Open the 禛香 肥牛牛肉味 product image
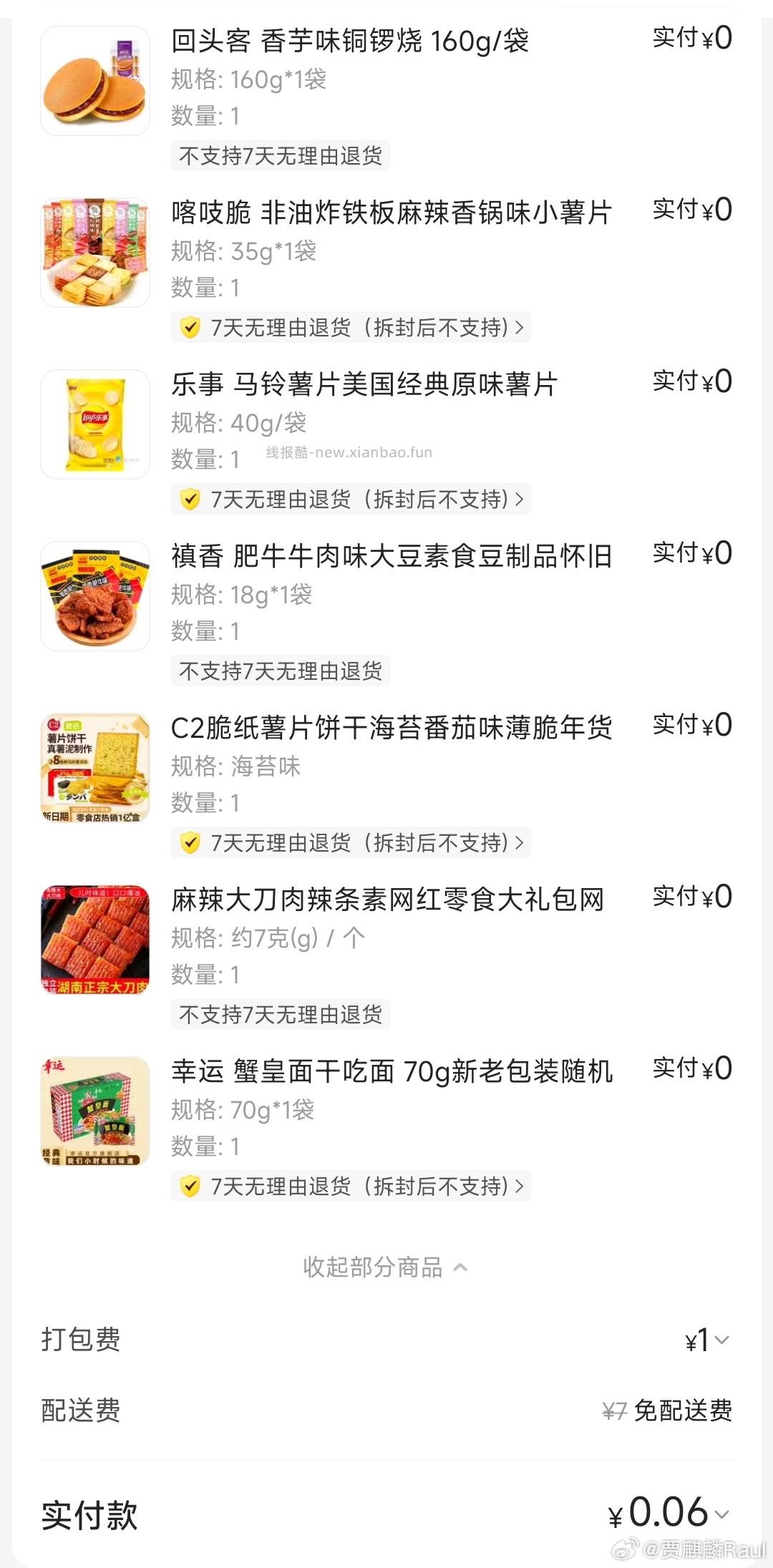This screenshot has width=773, height=1568. pos(95,595)
